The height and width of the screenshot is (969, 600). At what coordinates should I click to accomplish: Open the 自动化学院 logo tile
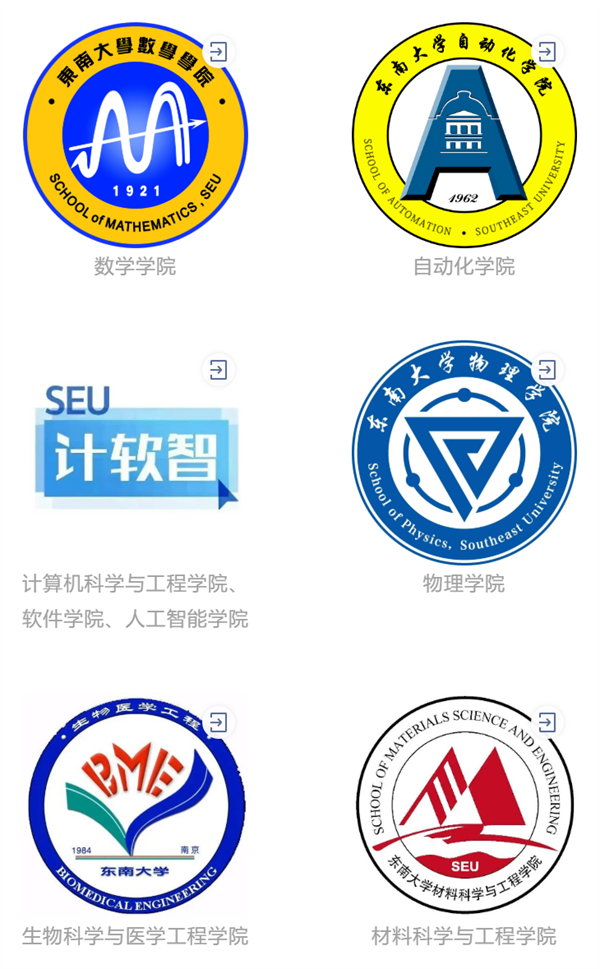[x=464, y=135]
